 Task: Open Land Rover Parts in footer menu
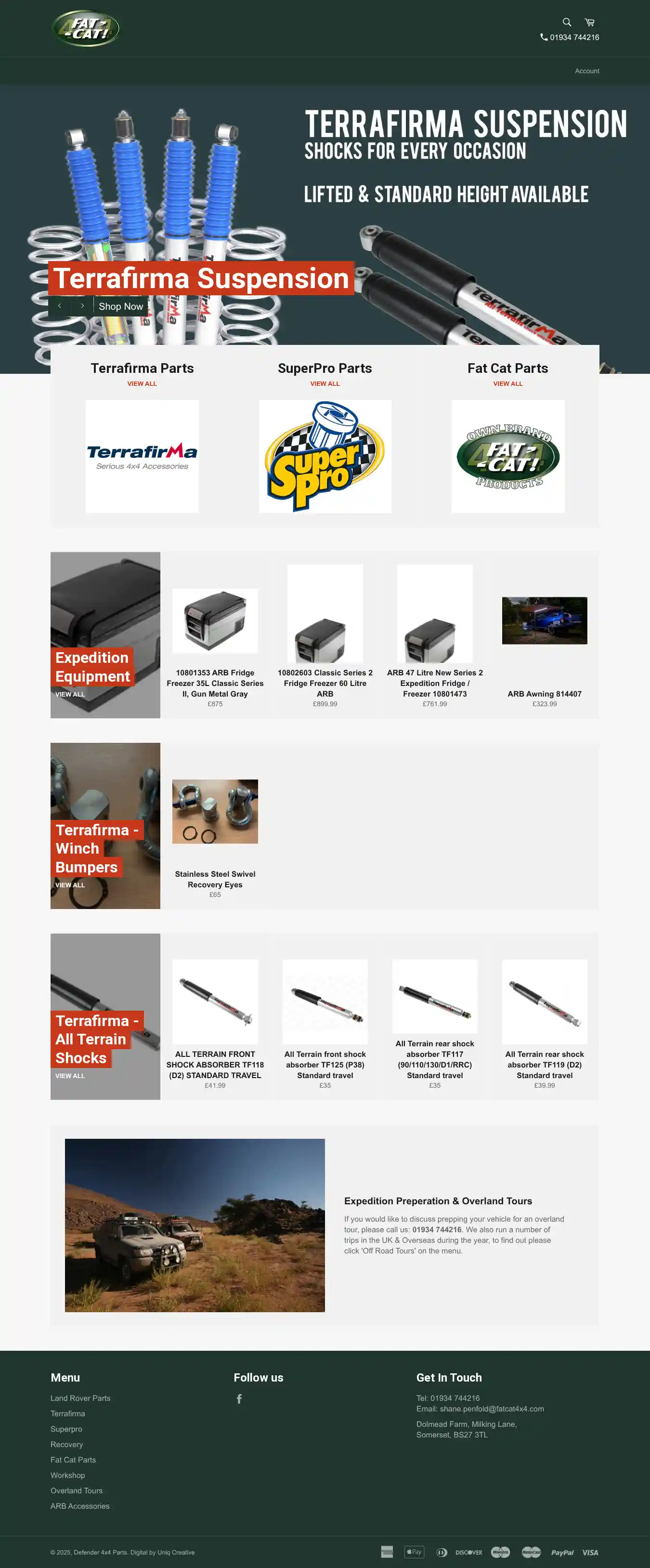point(80,1398)
